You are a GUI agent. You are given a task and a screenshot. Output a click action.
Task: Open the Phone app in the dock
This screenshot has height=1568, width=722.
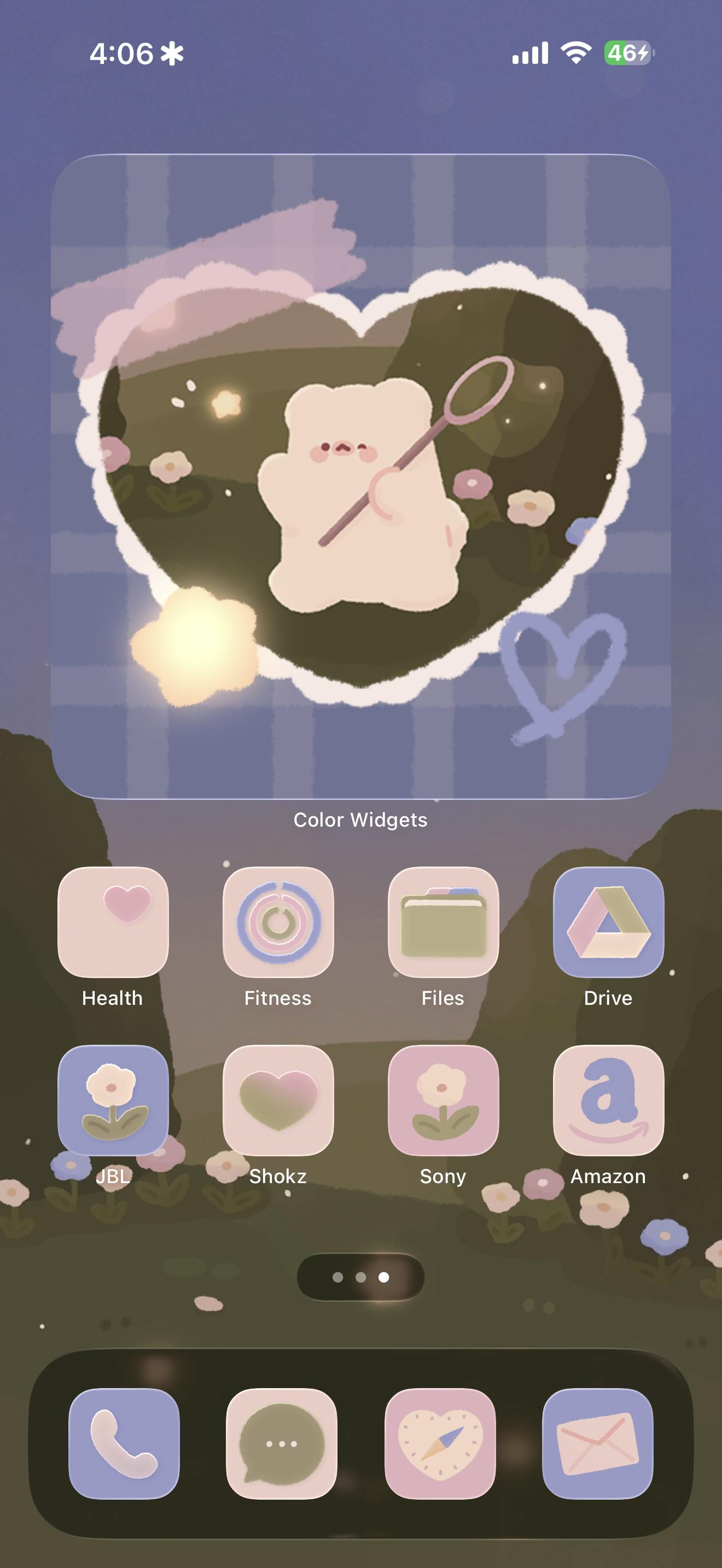pyautogui.click(x=124, y=1443)
